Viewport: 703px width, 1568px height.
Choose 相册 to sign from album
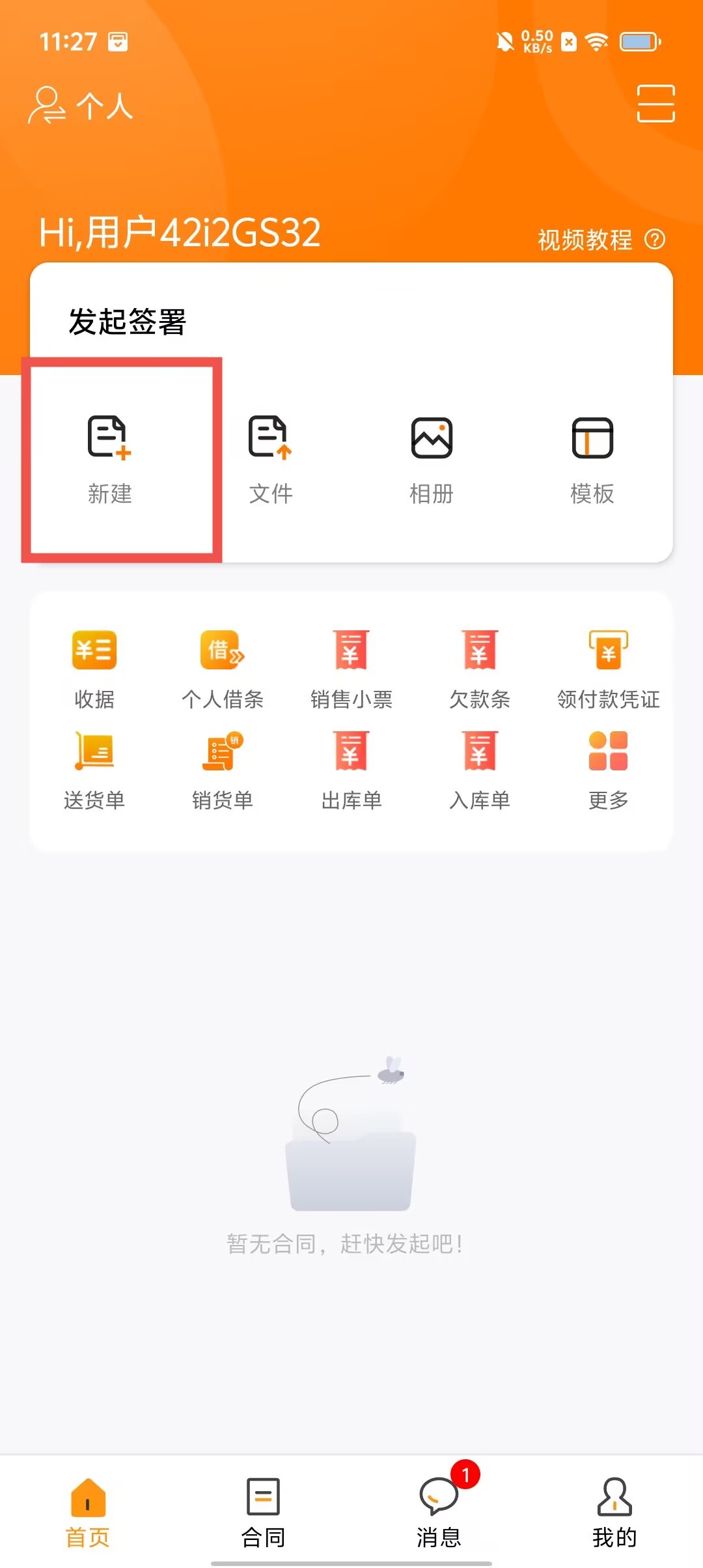click(x=432, y=459)
